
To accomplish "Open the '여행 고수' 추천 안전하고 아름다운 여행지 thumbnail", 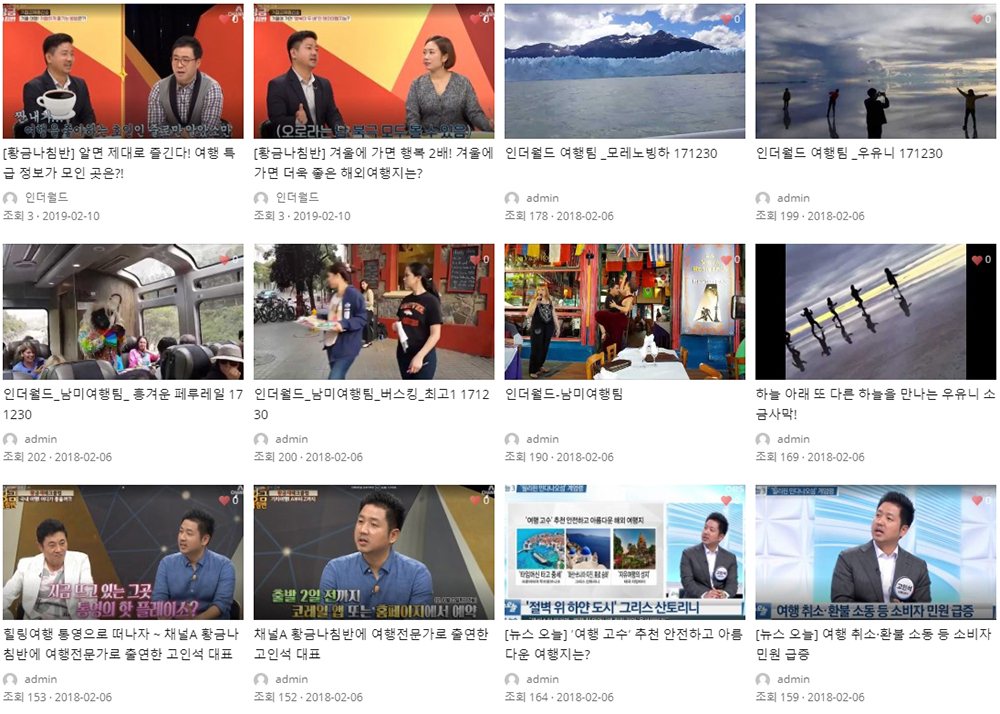I will click(625, 553).
